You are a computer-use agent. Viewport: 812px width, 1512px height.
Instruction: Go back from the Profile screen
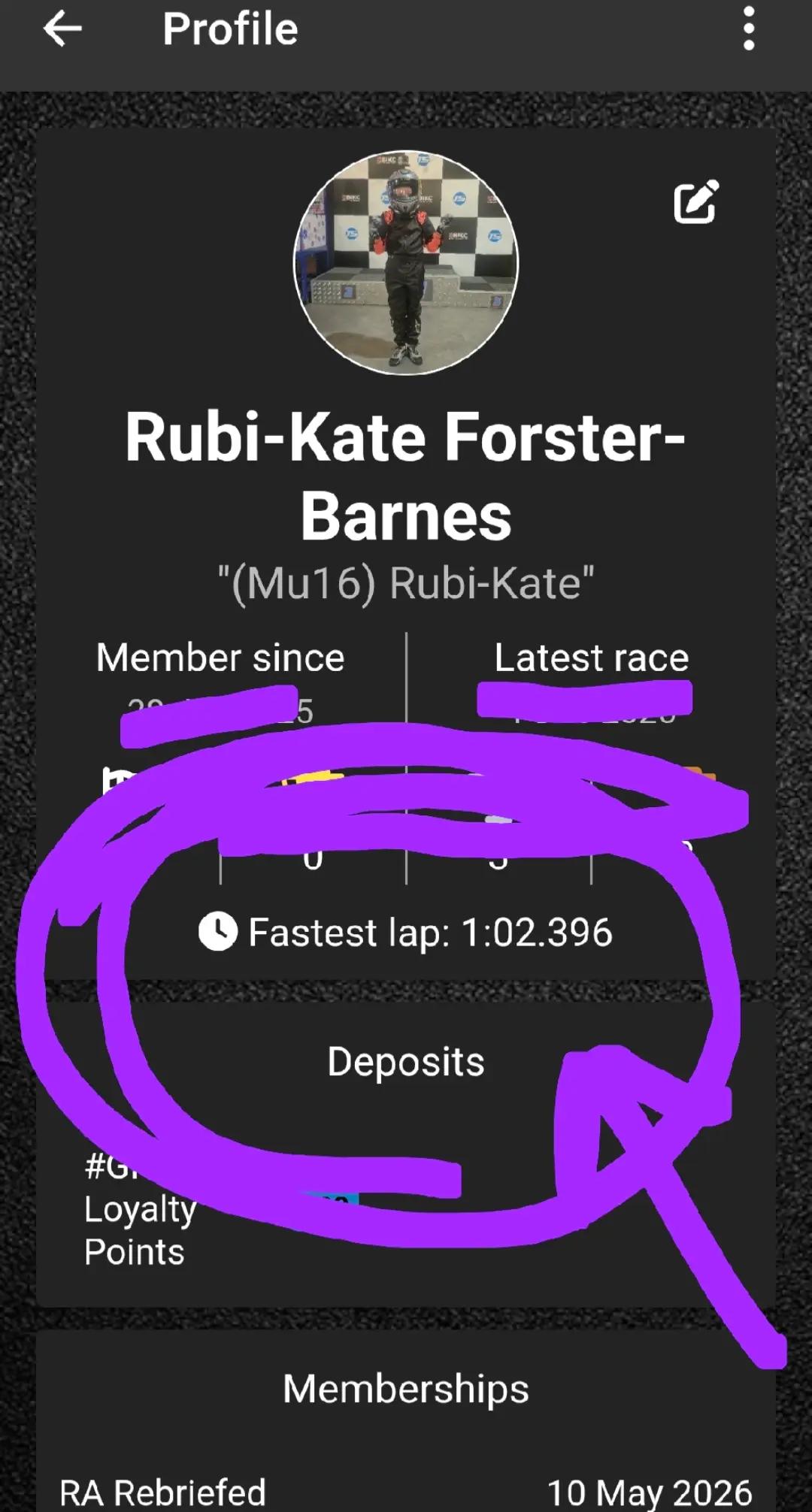click(62, 29)
